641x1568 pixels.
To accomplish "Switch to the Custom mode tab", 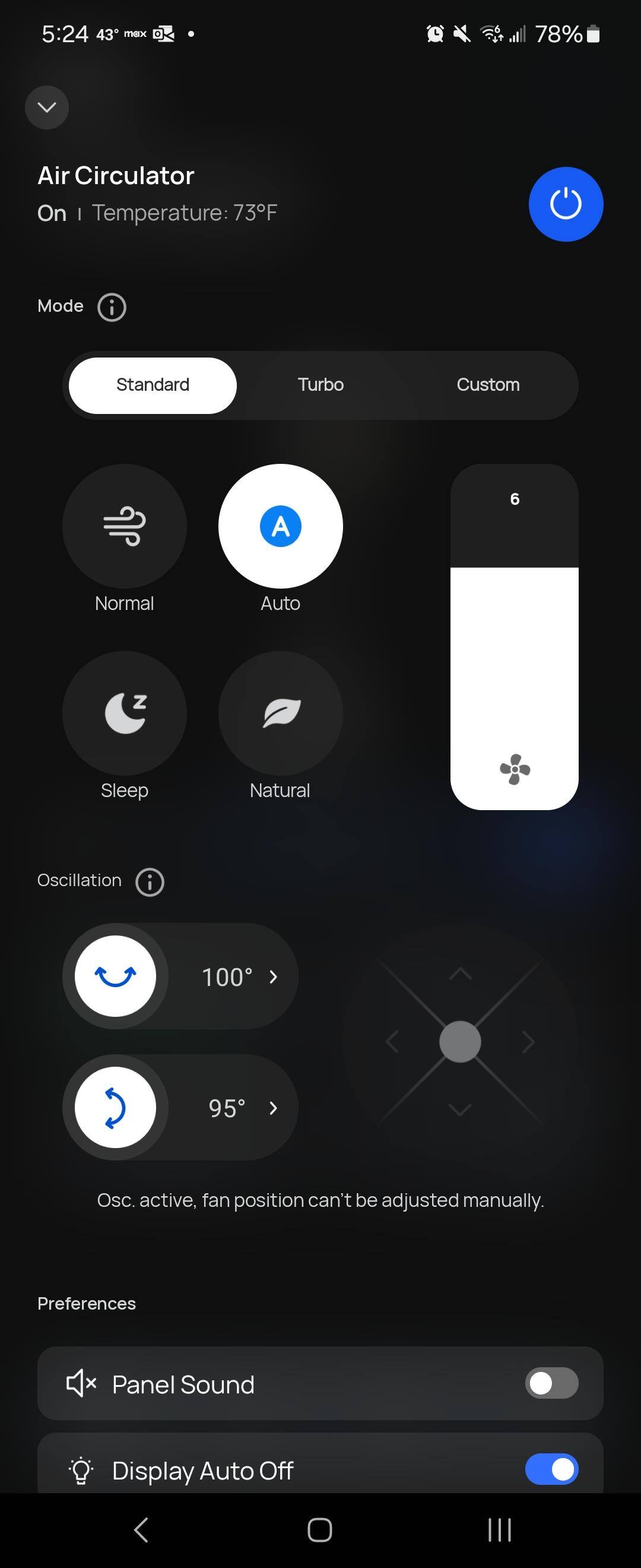I will click(x=488, y=385).
